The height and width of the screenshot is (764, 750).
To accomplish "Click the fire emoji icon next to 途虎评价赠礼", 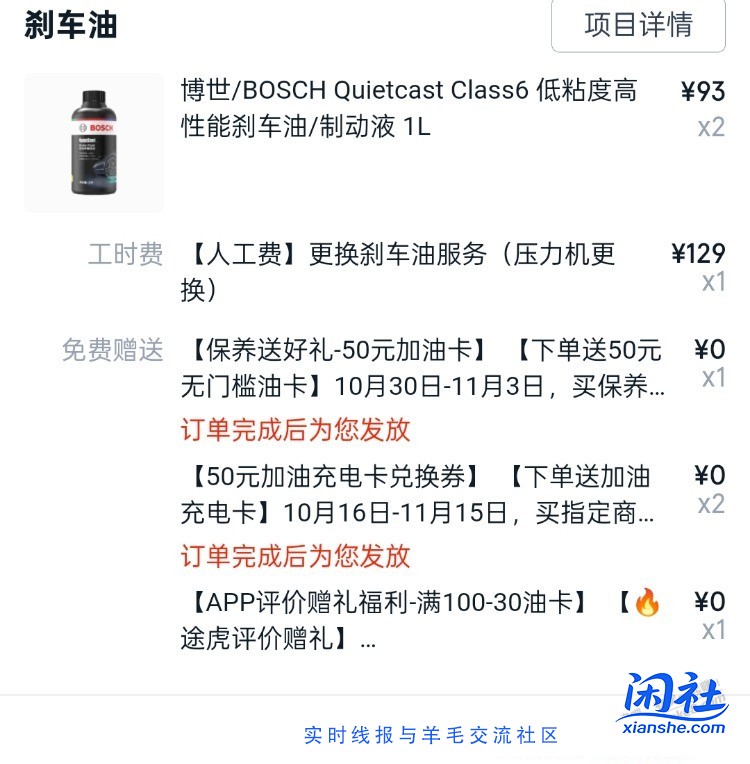I will [x=649, y=603].
